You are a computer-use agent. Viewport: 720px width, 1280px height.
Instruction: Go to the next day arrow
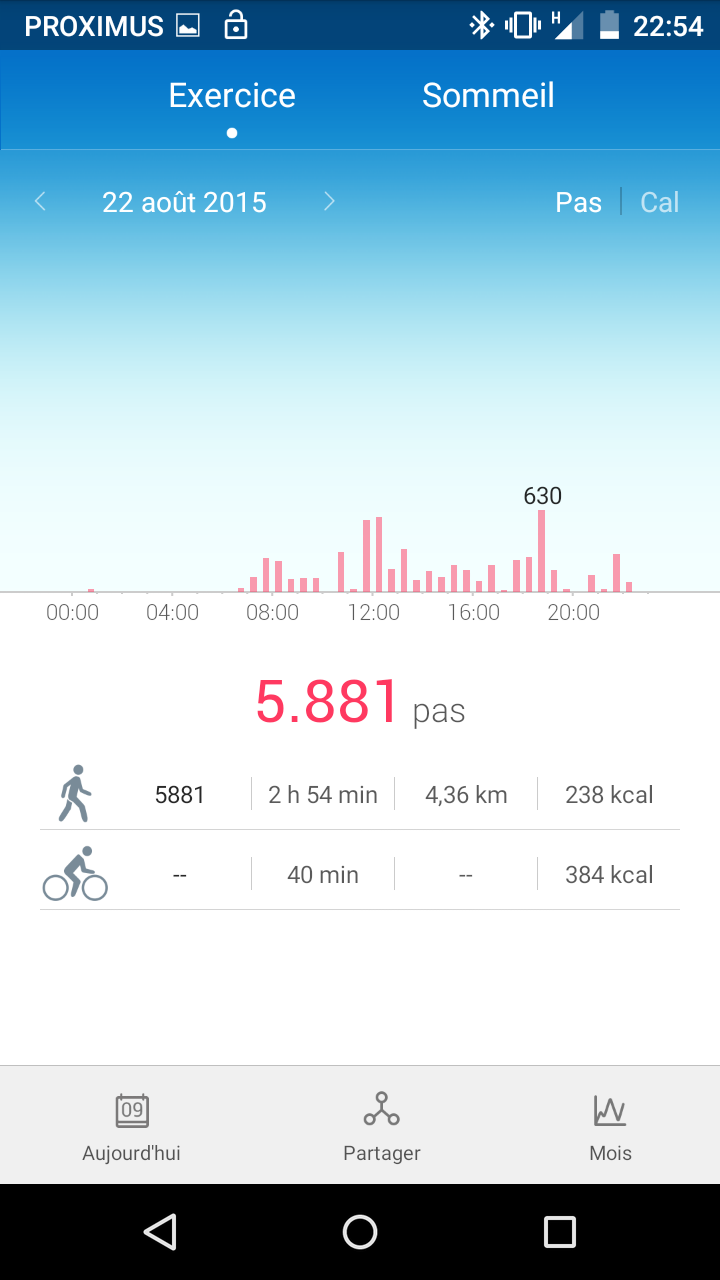coord(329,202)
